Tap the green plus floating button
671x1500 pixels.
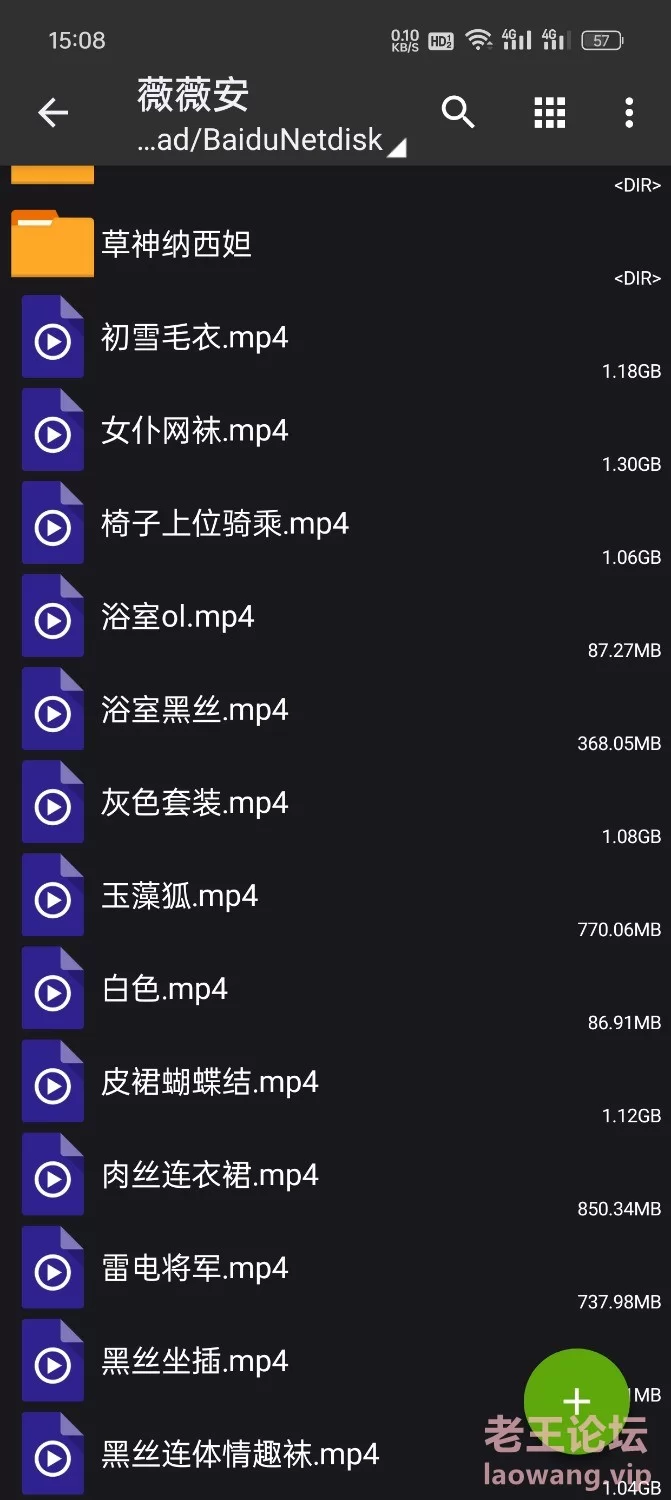click(577, 1402)
